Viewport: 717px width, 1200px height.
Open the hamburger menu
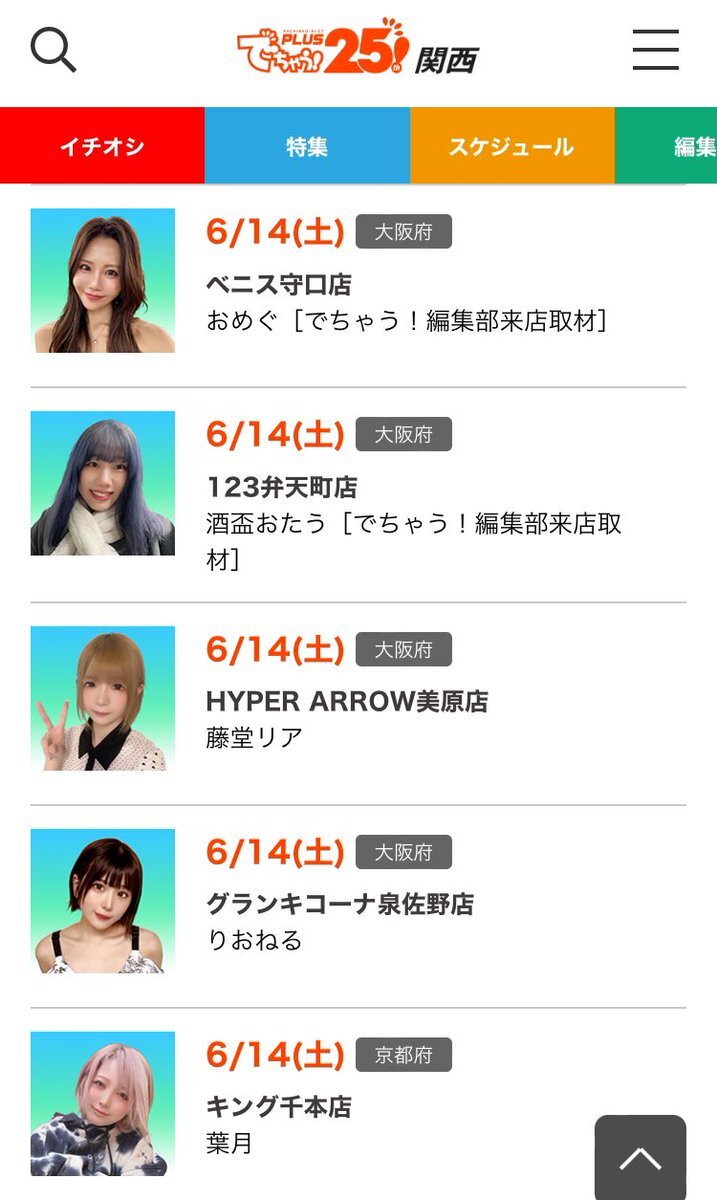656,49
